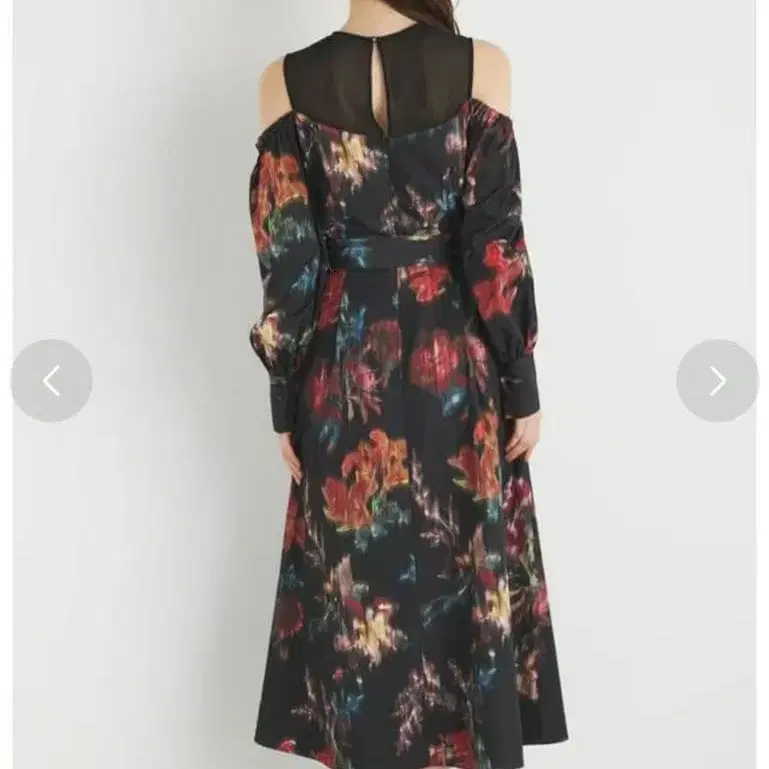Advance to the next product photo
The width and height of the screenshot is (769, 769).
pyautogui.click(x=716, y=380)
